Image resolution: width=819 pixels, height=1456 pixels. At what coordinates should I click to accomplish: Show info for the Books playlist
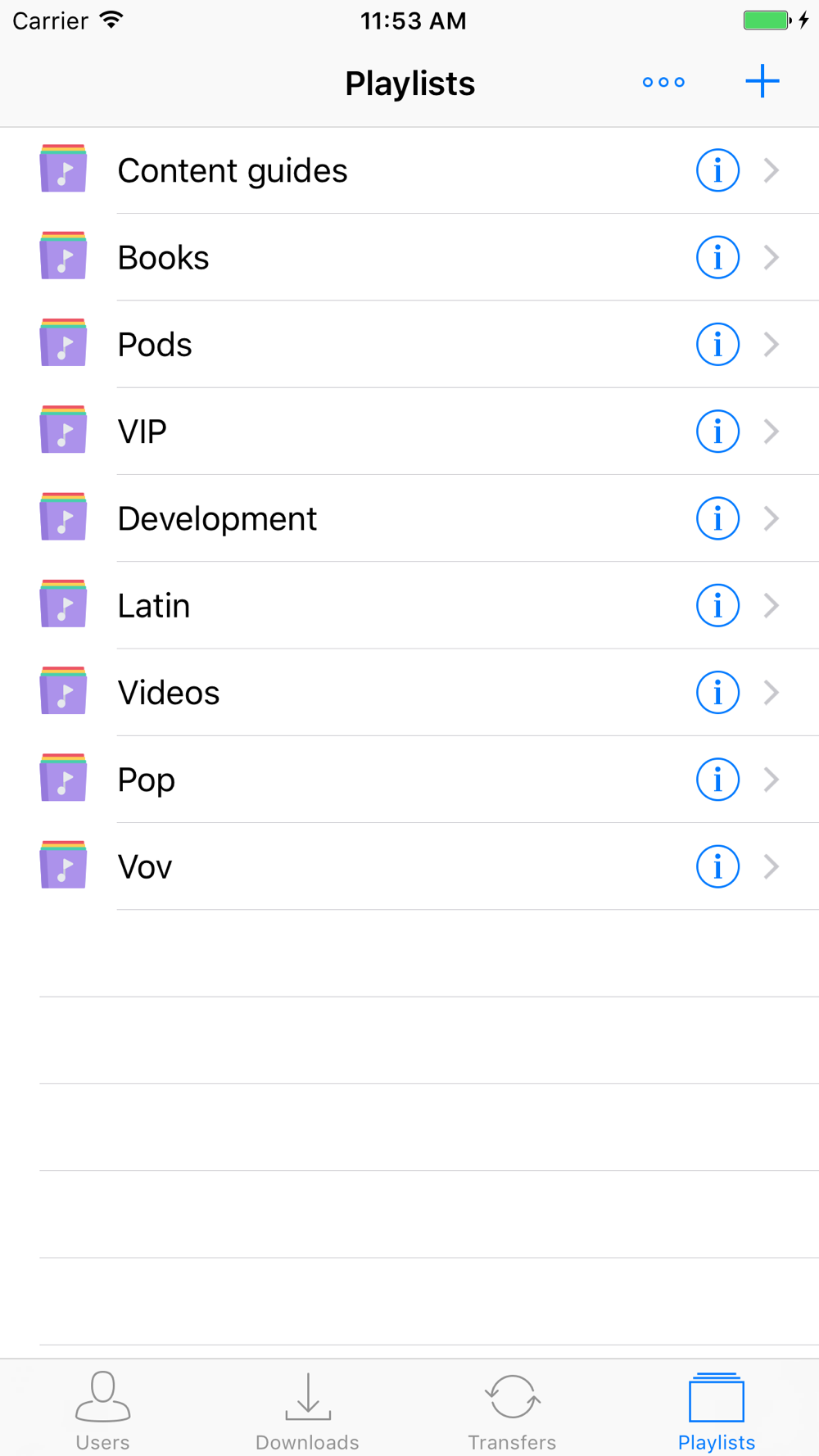click(x=717, y=257)
